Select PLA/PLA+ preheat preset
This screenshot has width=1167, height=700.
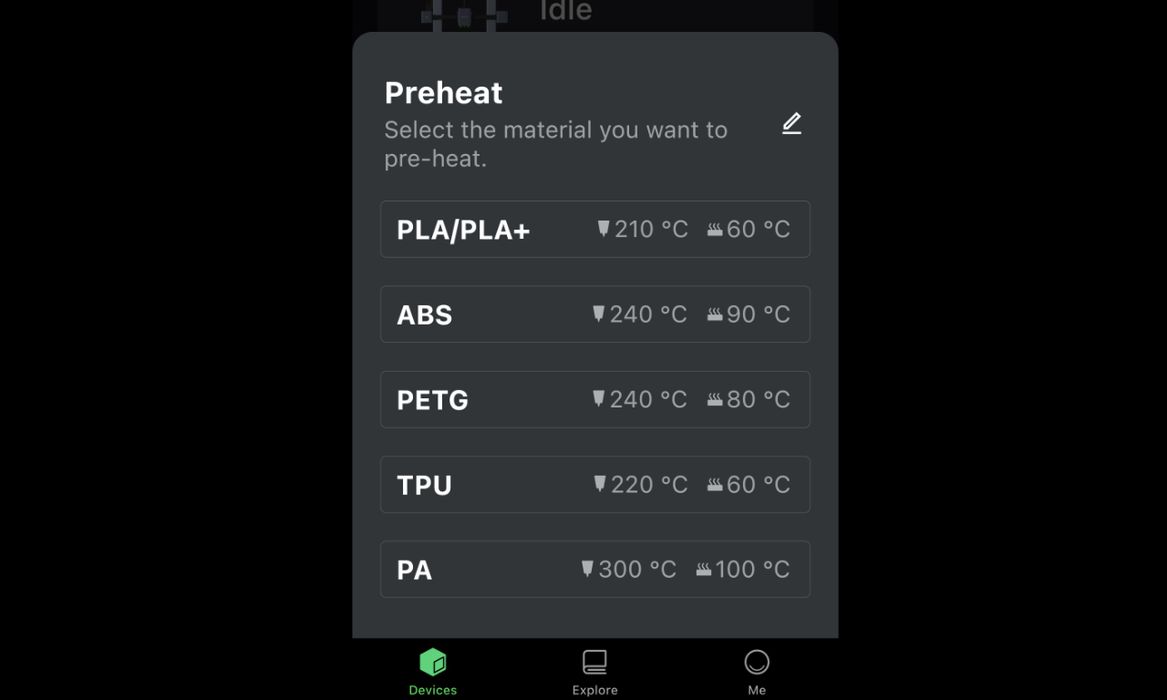(595, 229)
